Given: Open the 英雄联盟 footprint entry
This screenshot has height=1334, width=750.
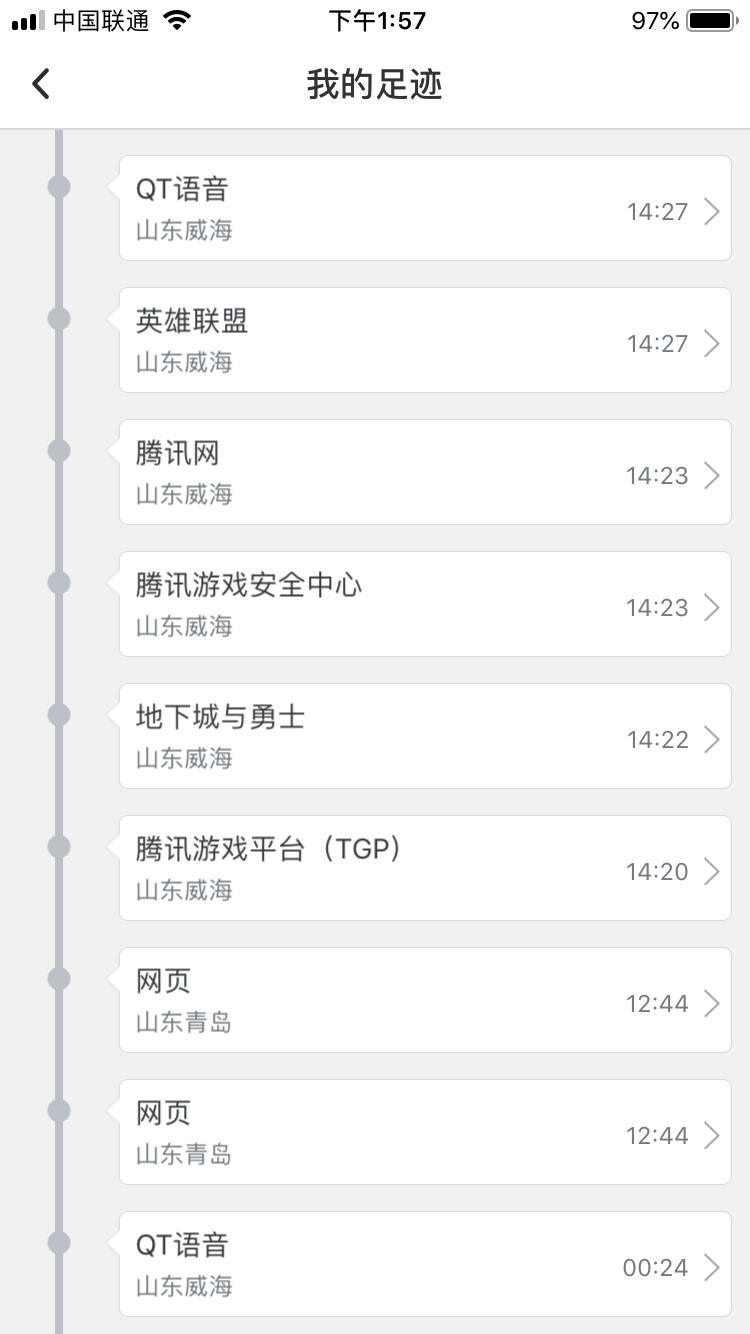Looking at the screenshot, I should (x=425, y=340).
